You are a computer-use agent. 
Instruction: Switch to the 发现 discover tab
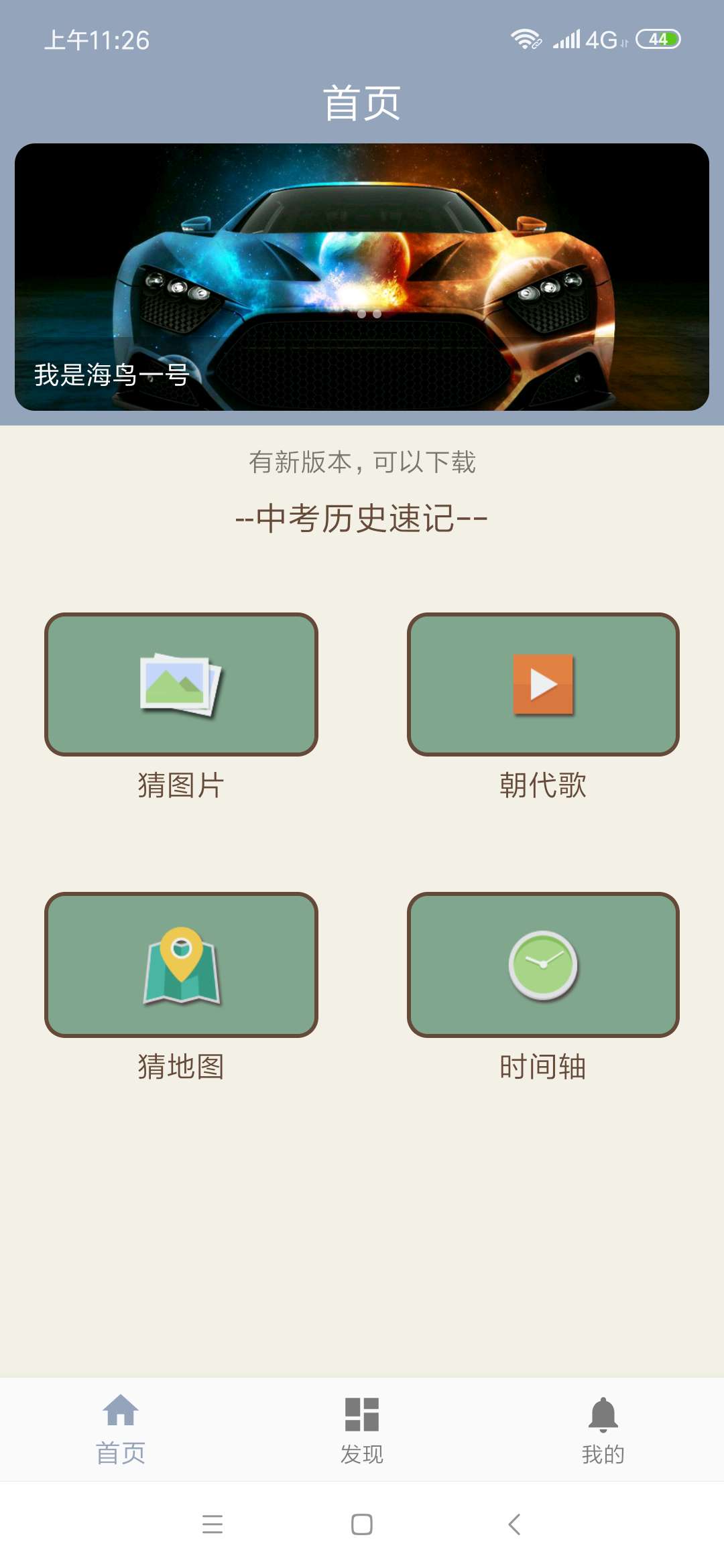(x=362, y=1429)
